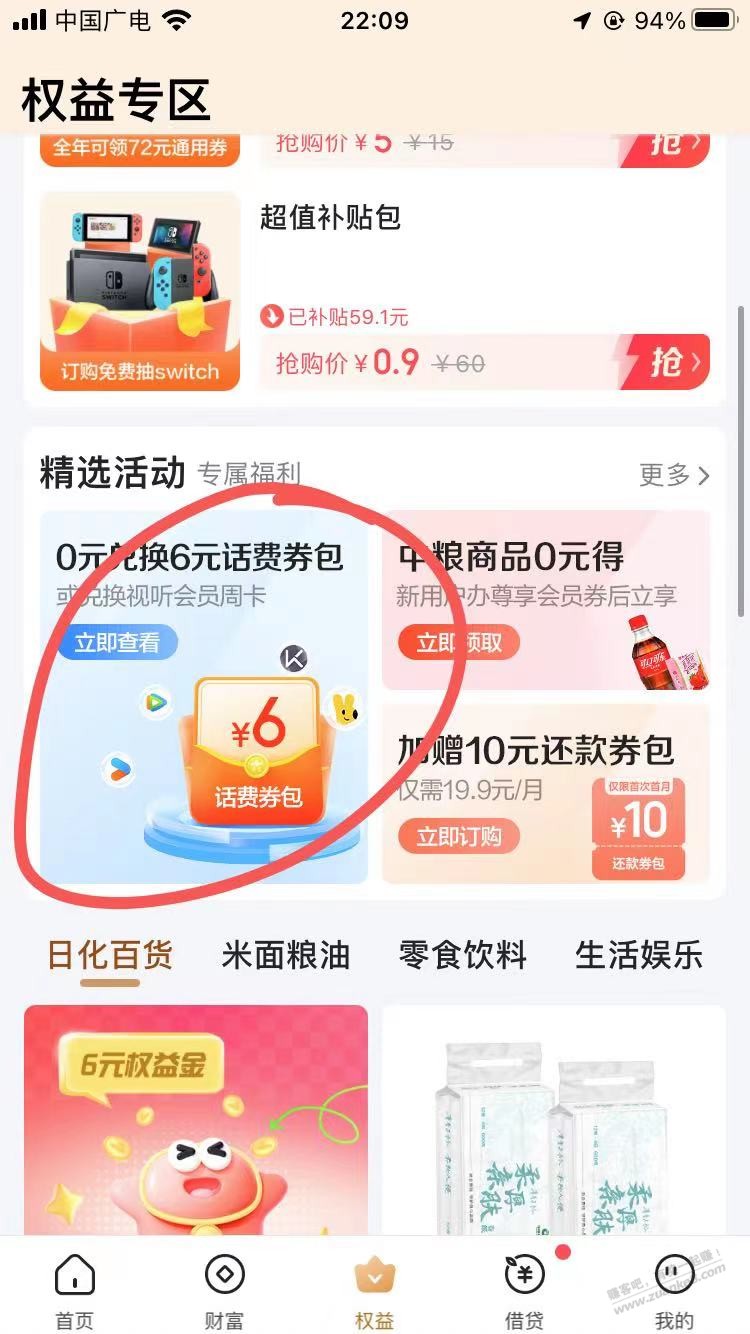750x1334 pixels.
Task: Switch to the 我的 tab
Action: click(674, 1291)
